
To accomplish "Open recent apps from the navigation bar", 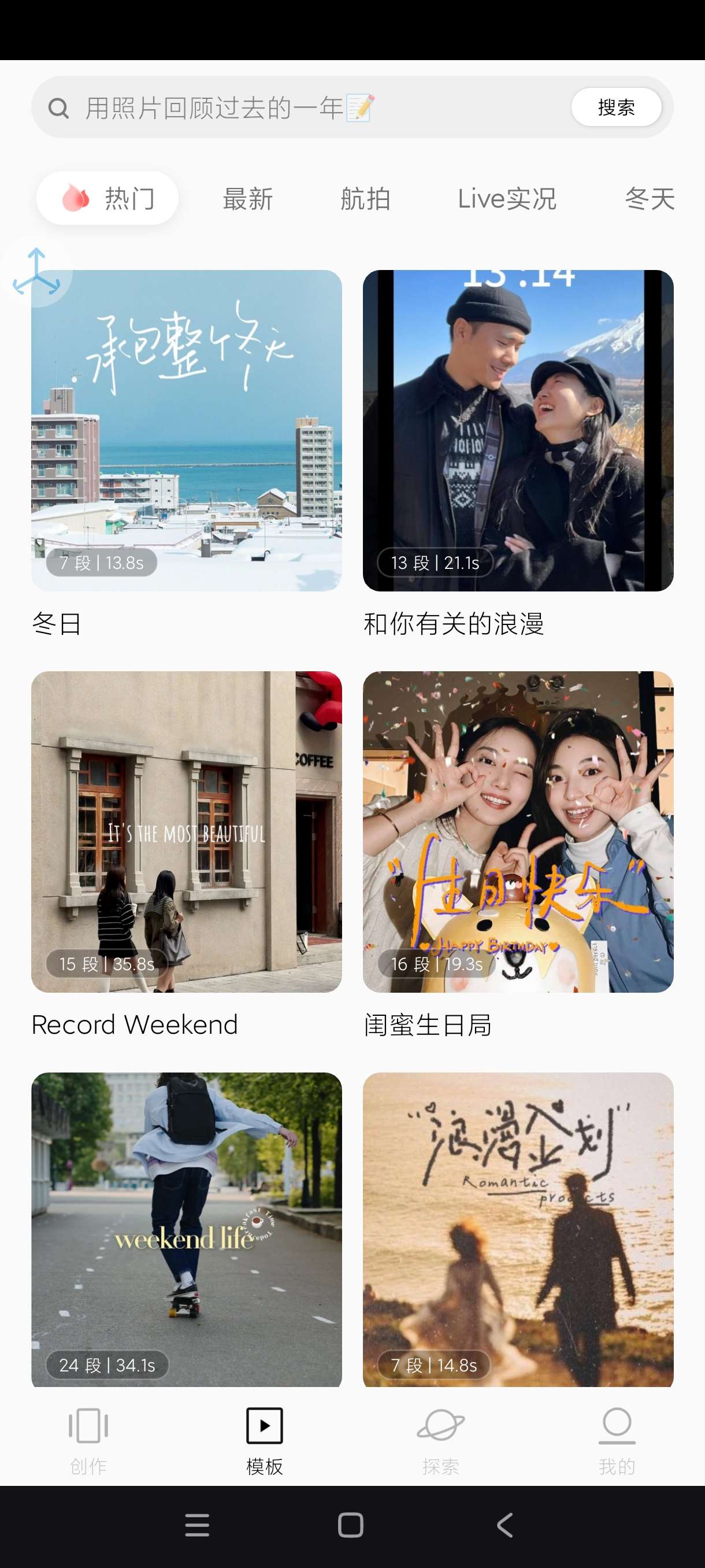I will tap(197, 1525).
